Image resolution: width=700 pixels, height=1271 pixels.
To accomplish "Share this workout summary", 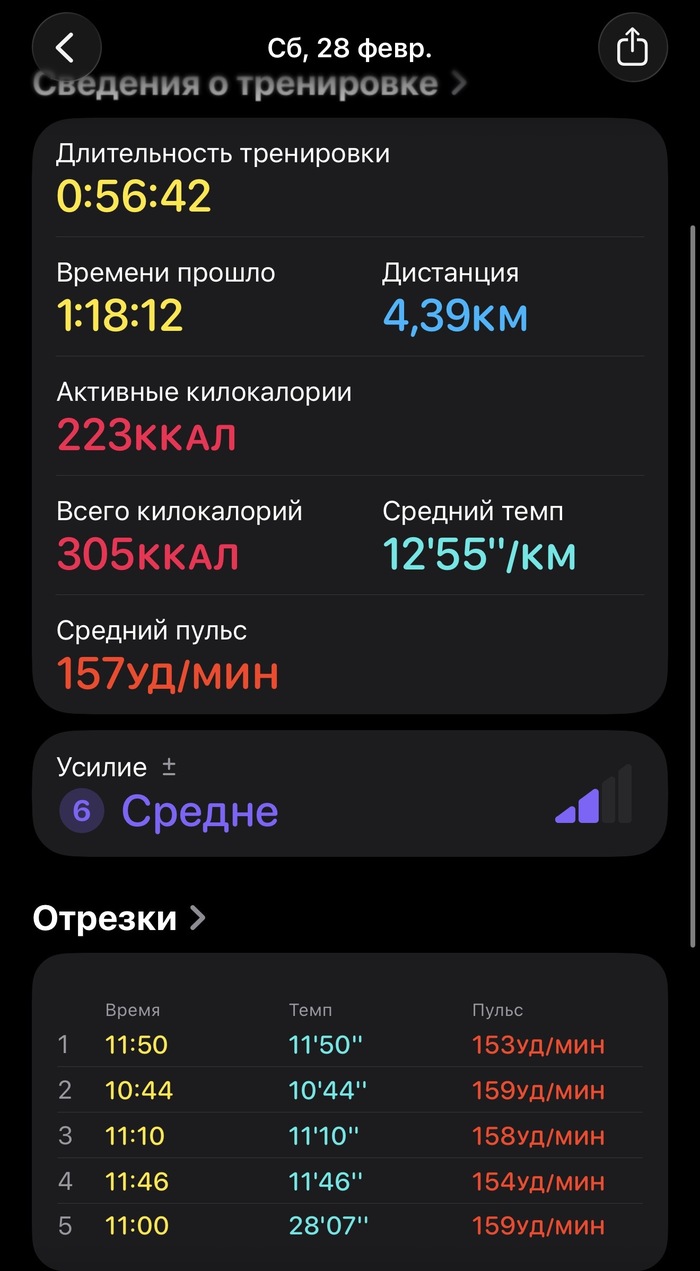I will click(x=632, y=47).
